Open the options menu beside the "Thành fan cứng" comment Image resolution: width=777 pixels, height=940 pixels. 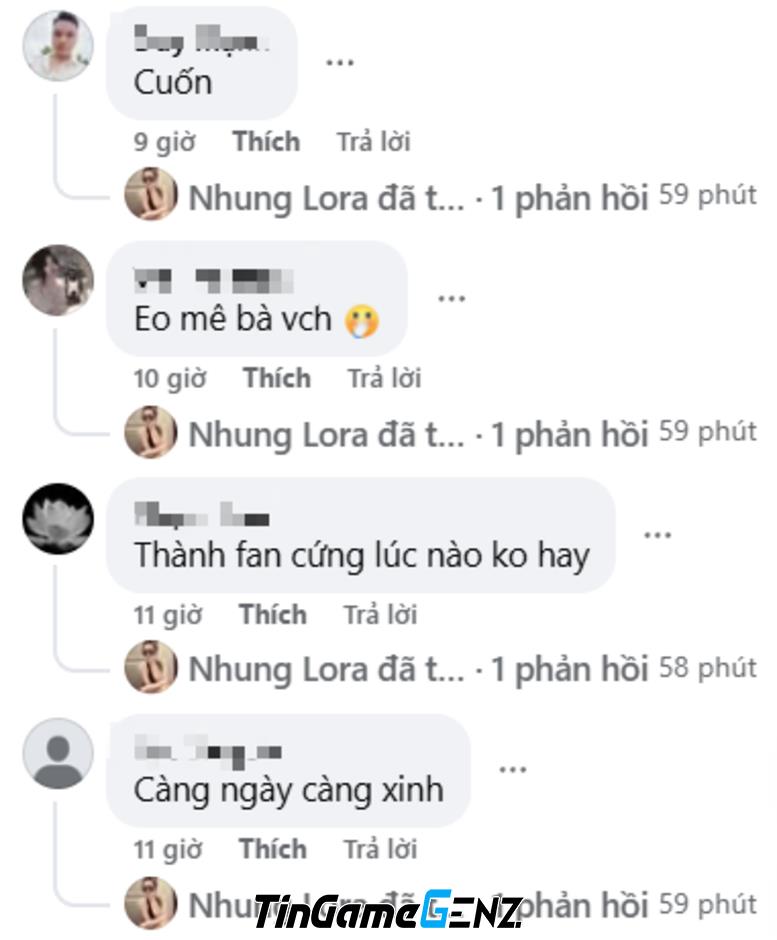tap(657, 534)
